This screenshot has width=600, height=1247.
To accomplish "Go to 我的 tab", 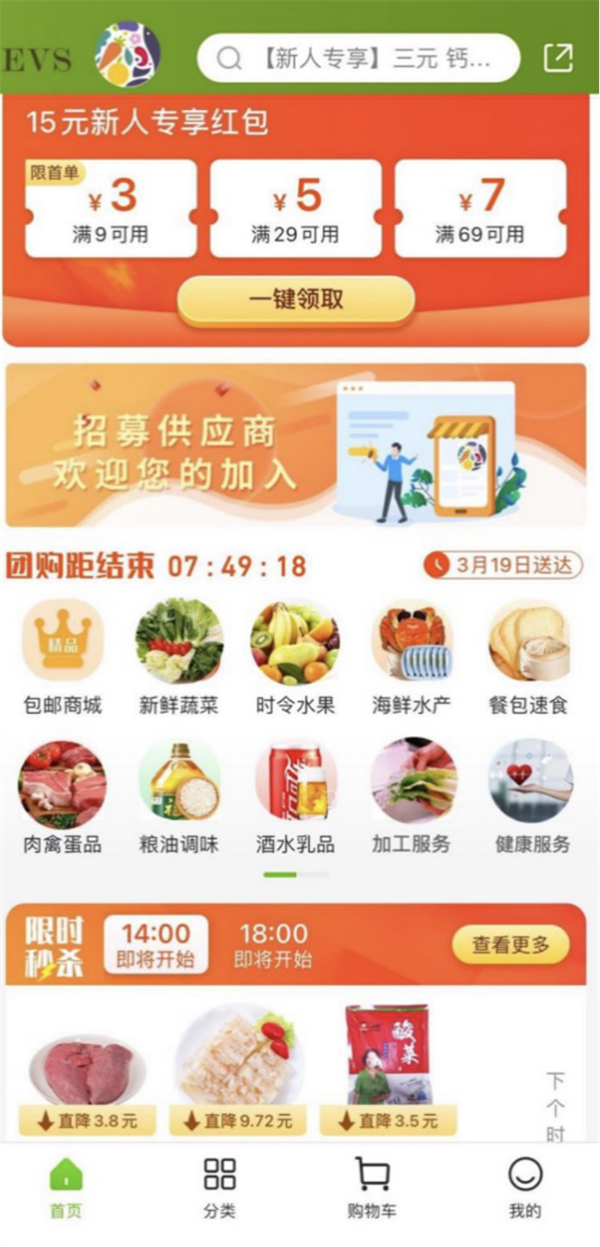I will (525, 1188).
